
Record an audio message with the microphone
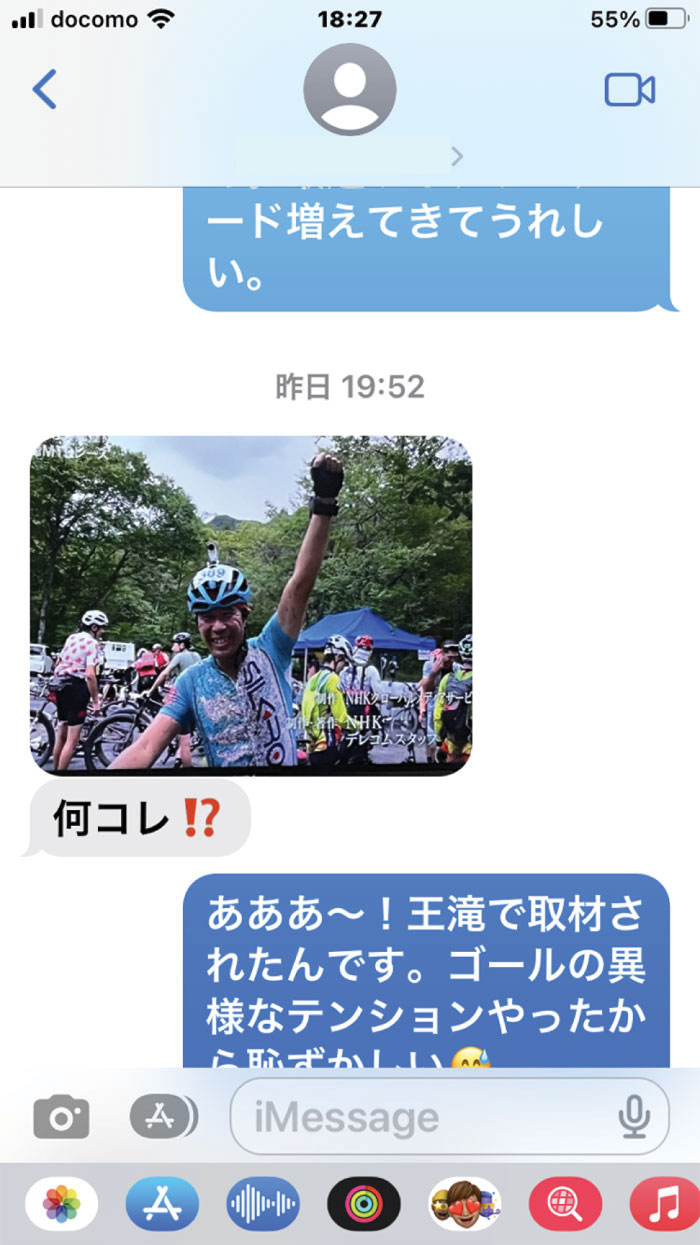[x=634, y=1116]
